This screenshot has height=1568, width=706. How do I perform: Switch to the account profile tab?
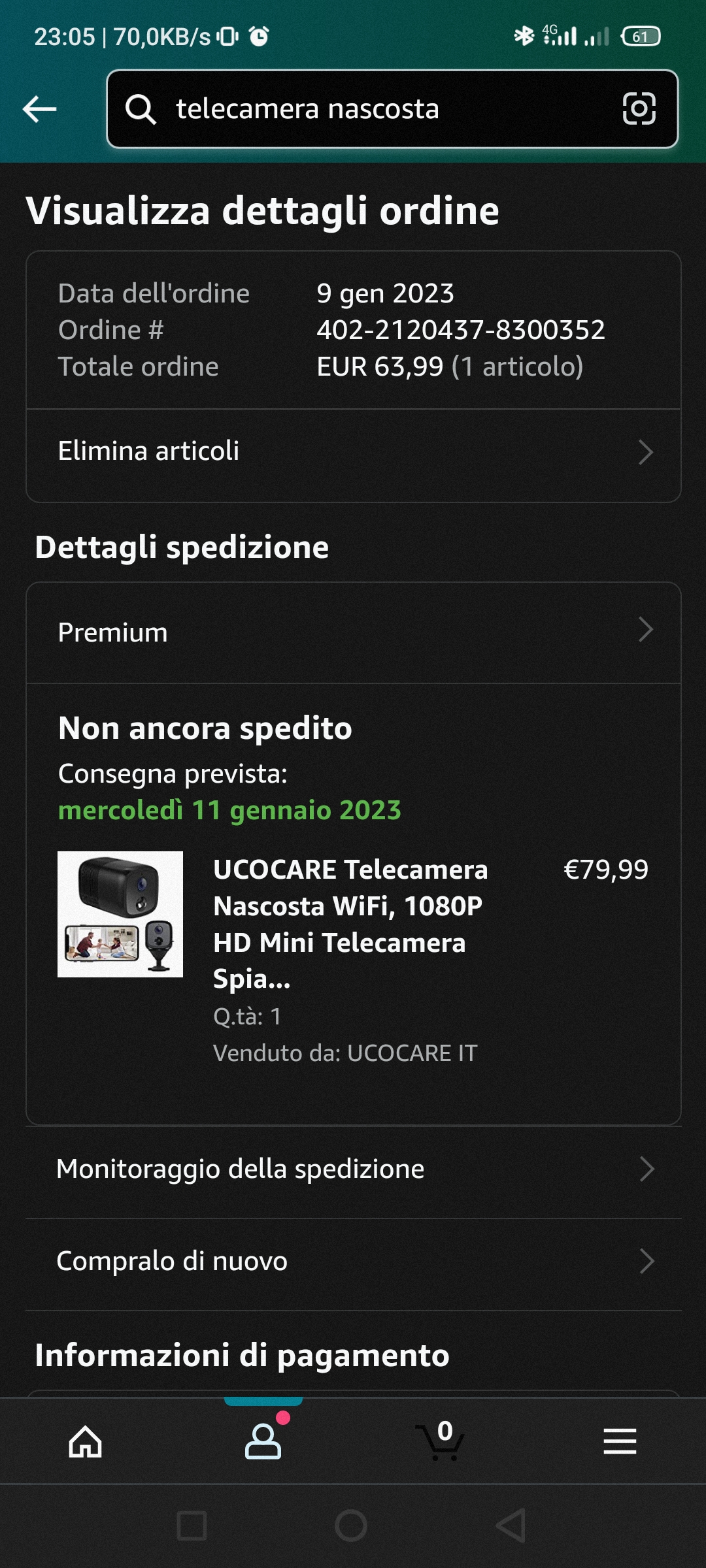pyautogui.click(x=263, y=1441)
